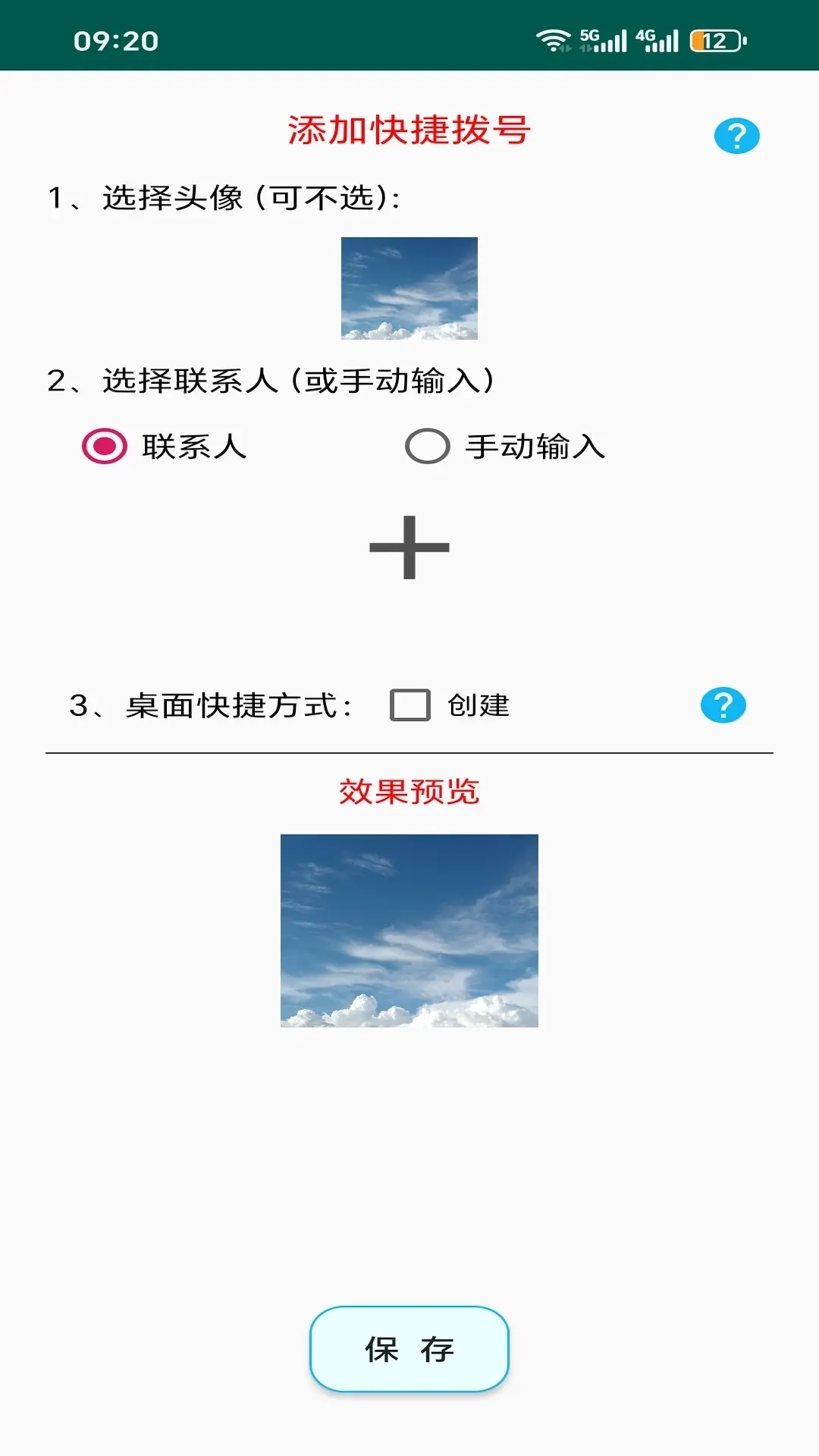
Task: Enable the 创建 desktop shortcut checkbox
Action: coord(409,707)
